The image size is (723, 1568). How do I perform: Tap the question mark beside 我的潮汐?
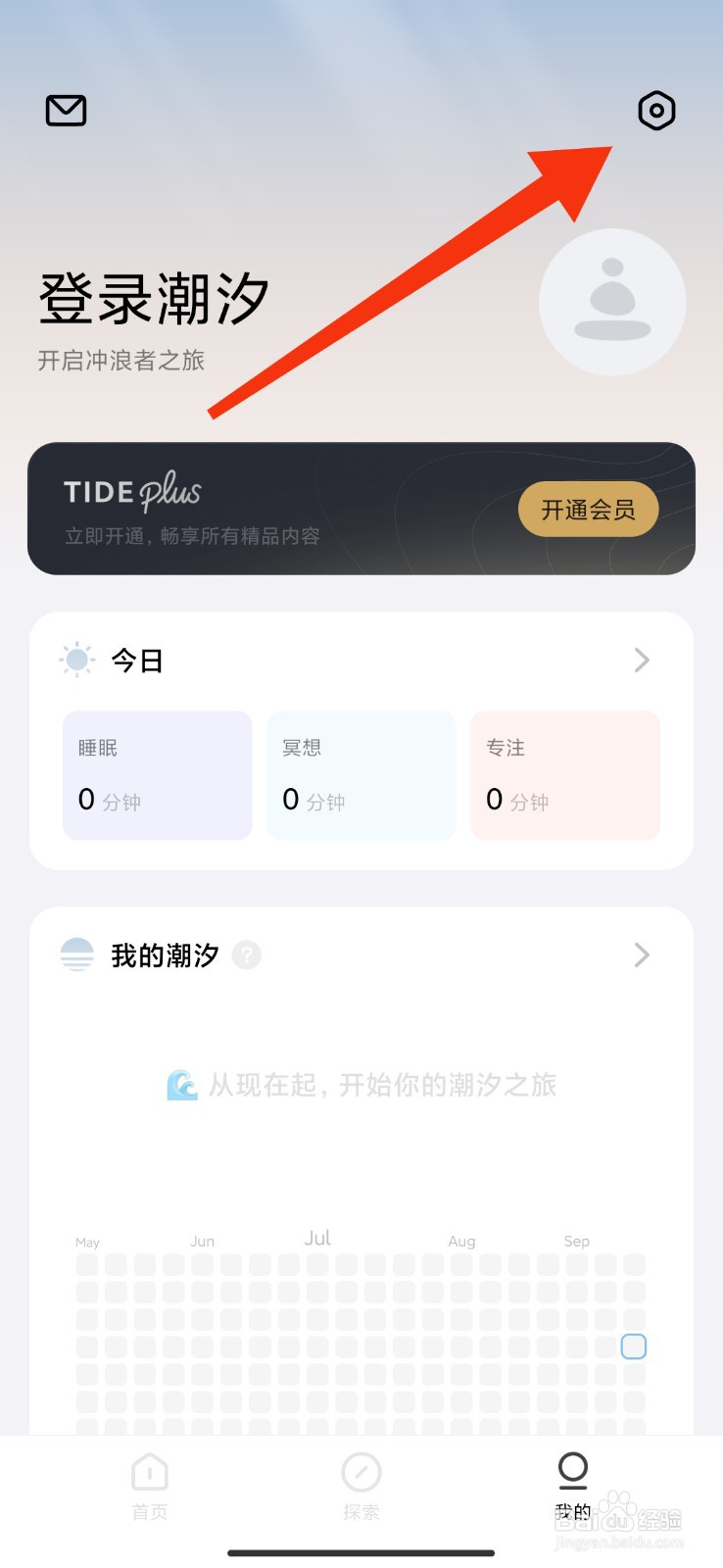point(247,955)
